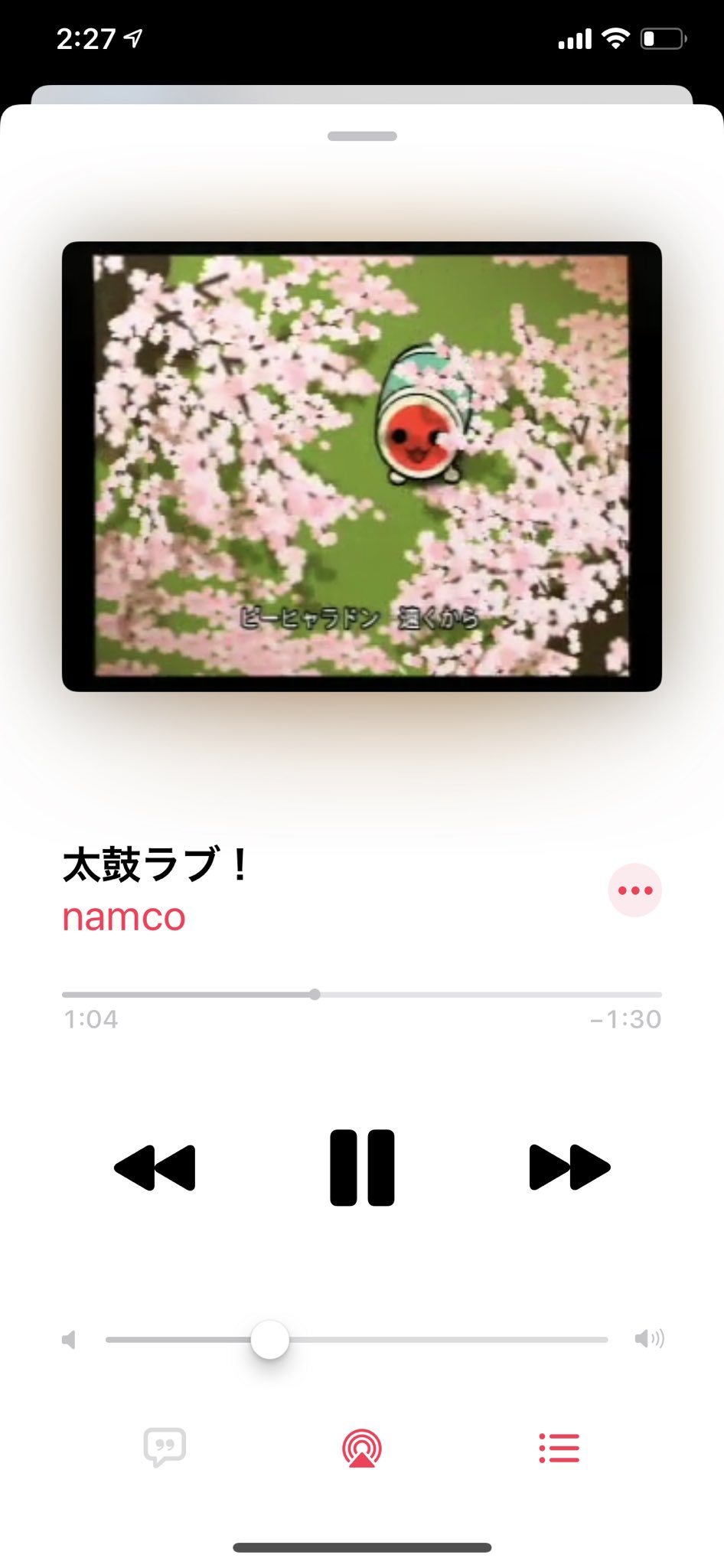Open AirPlay output options
724x1568 pixels.
(362, 1448)
